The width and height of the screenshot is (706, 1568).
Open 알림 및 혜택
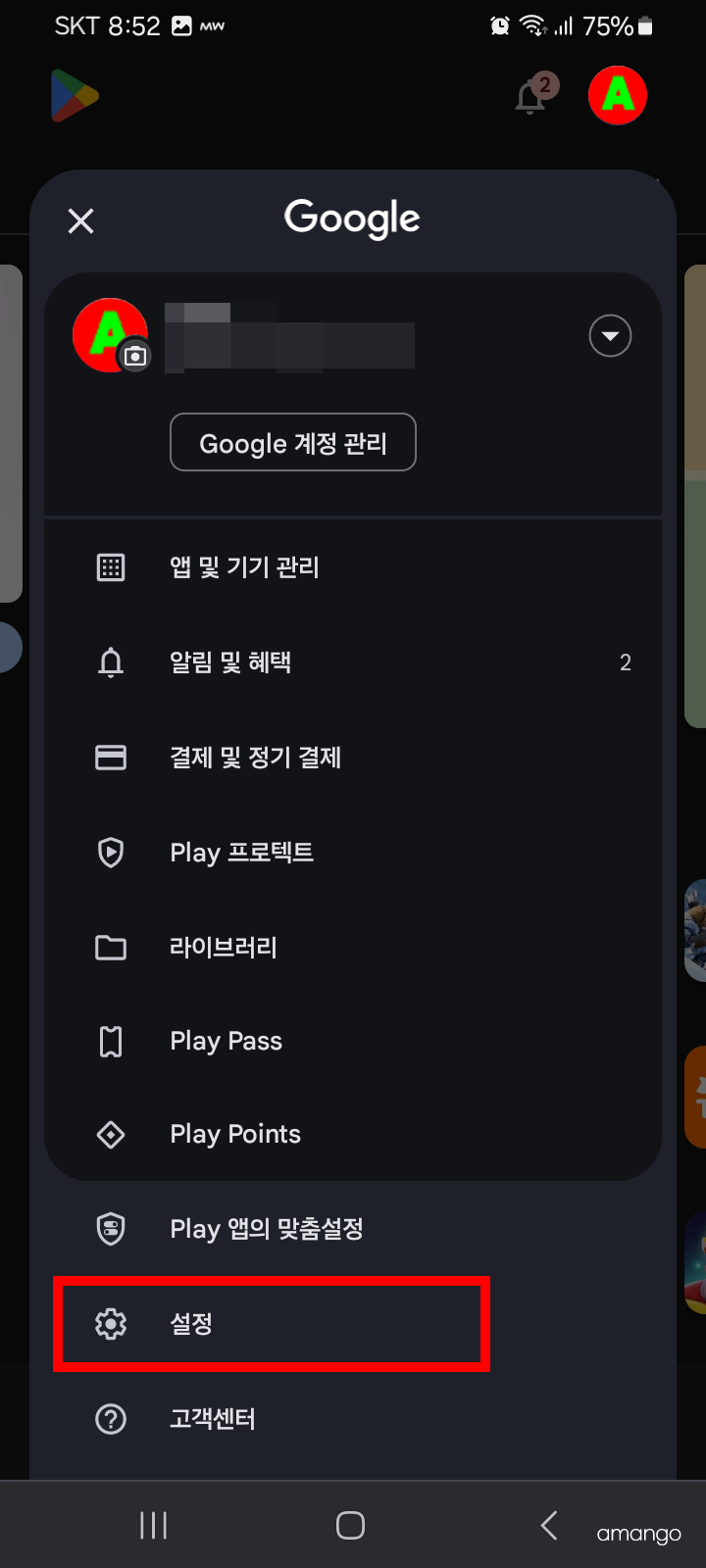coord(353,662)
